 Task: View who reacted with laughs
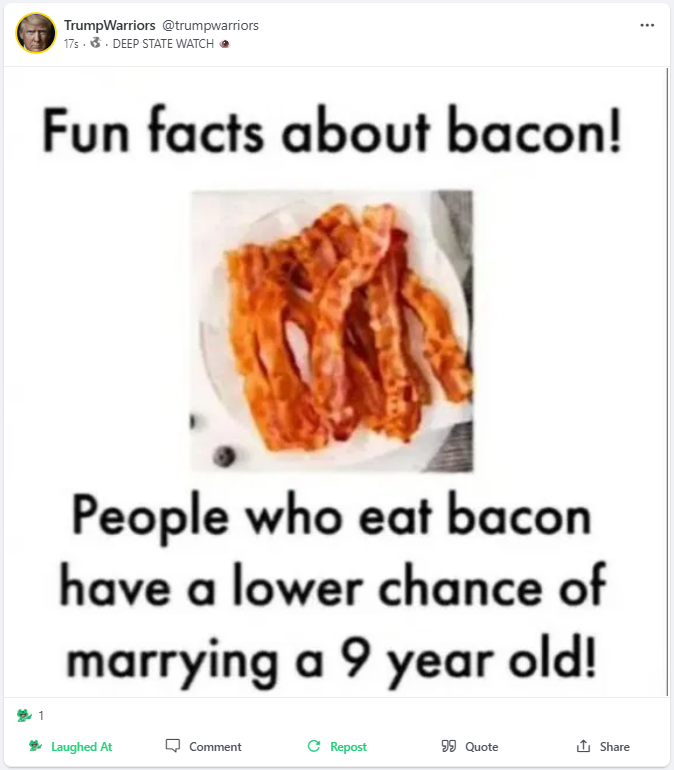pos(31,715)
